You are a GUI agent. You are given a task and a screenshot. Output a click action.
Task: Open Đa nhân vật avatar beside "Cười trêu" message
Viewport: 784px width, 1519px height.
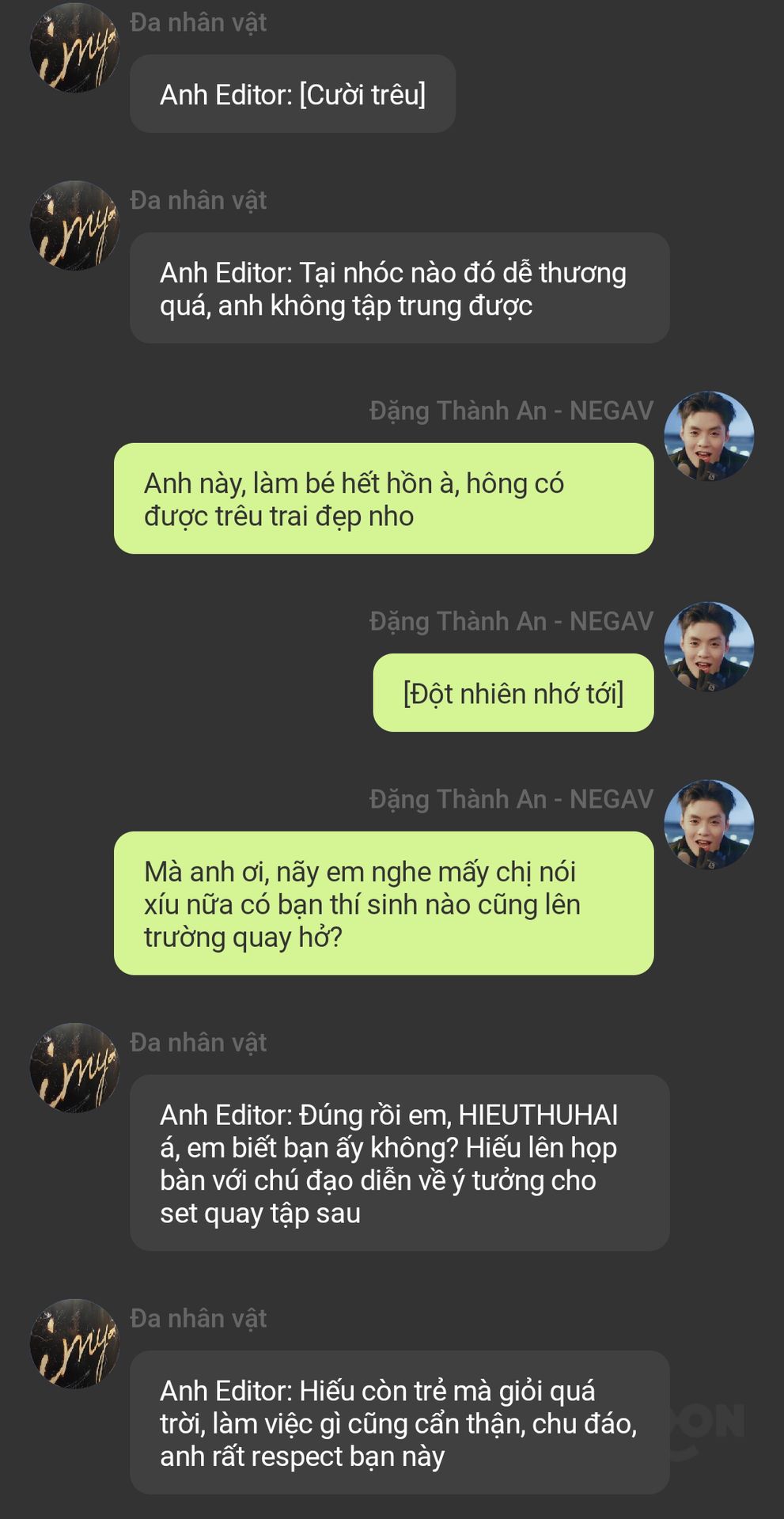point(74,47)
